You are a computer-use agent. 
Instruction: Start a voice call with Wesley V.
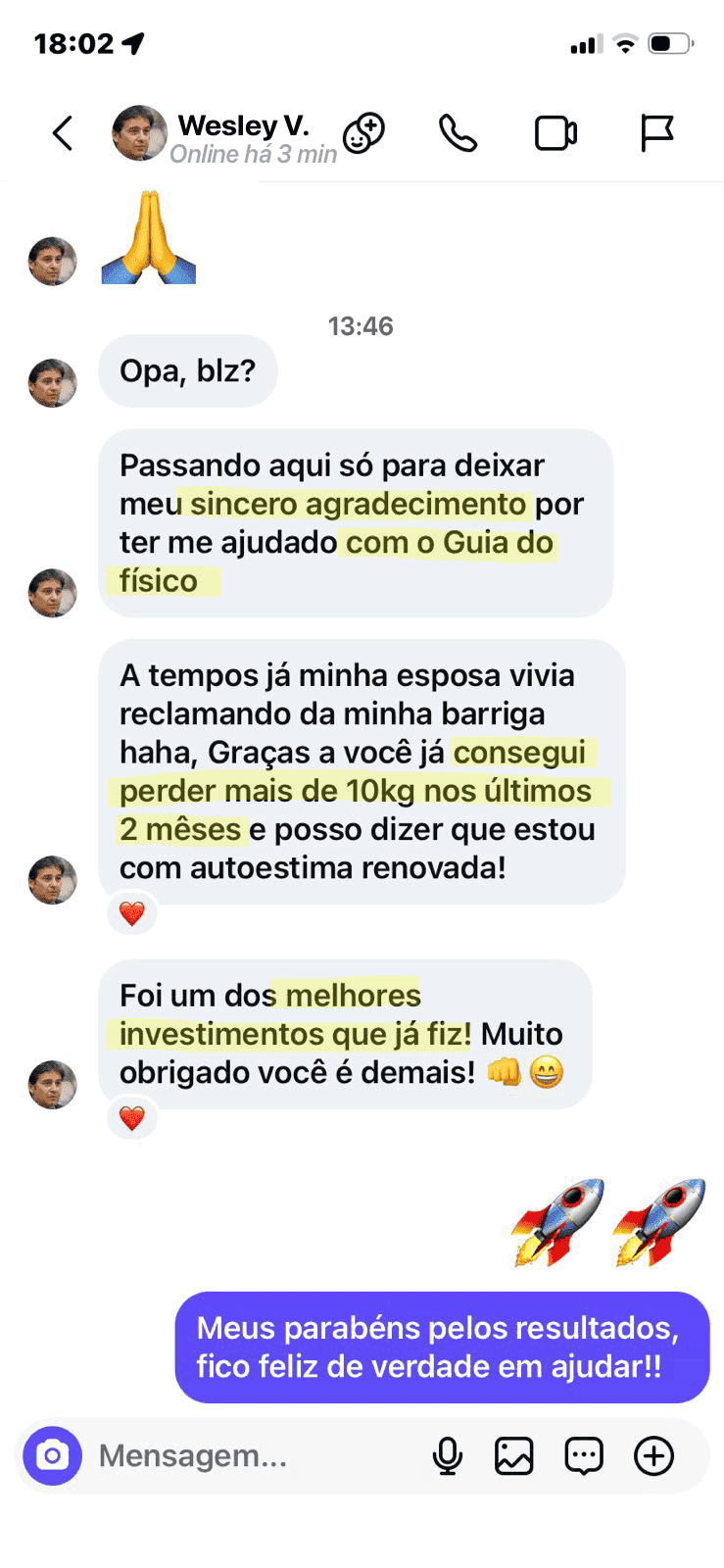click(x=458, y=133)
